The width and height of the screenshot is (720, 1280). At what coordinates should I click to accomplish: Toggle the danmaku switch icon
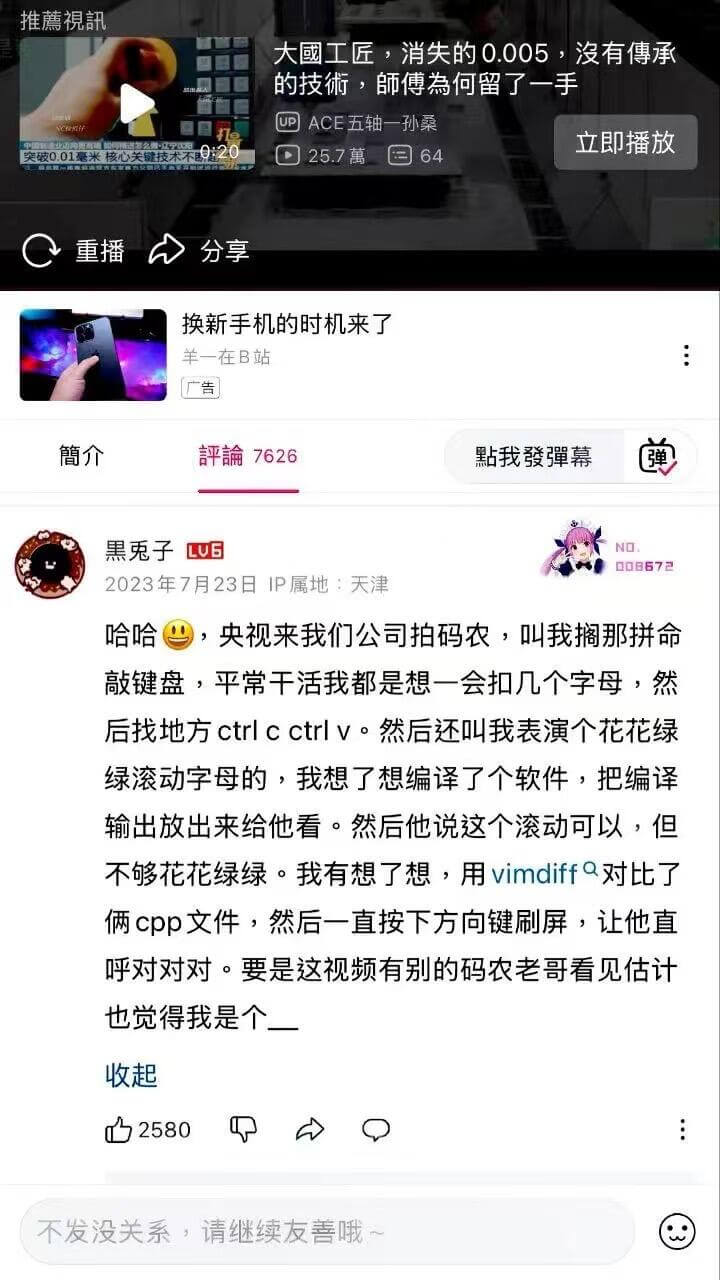pos(656,456)
